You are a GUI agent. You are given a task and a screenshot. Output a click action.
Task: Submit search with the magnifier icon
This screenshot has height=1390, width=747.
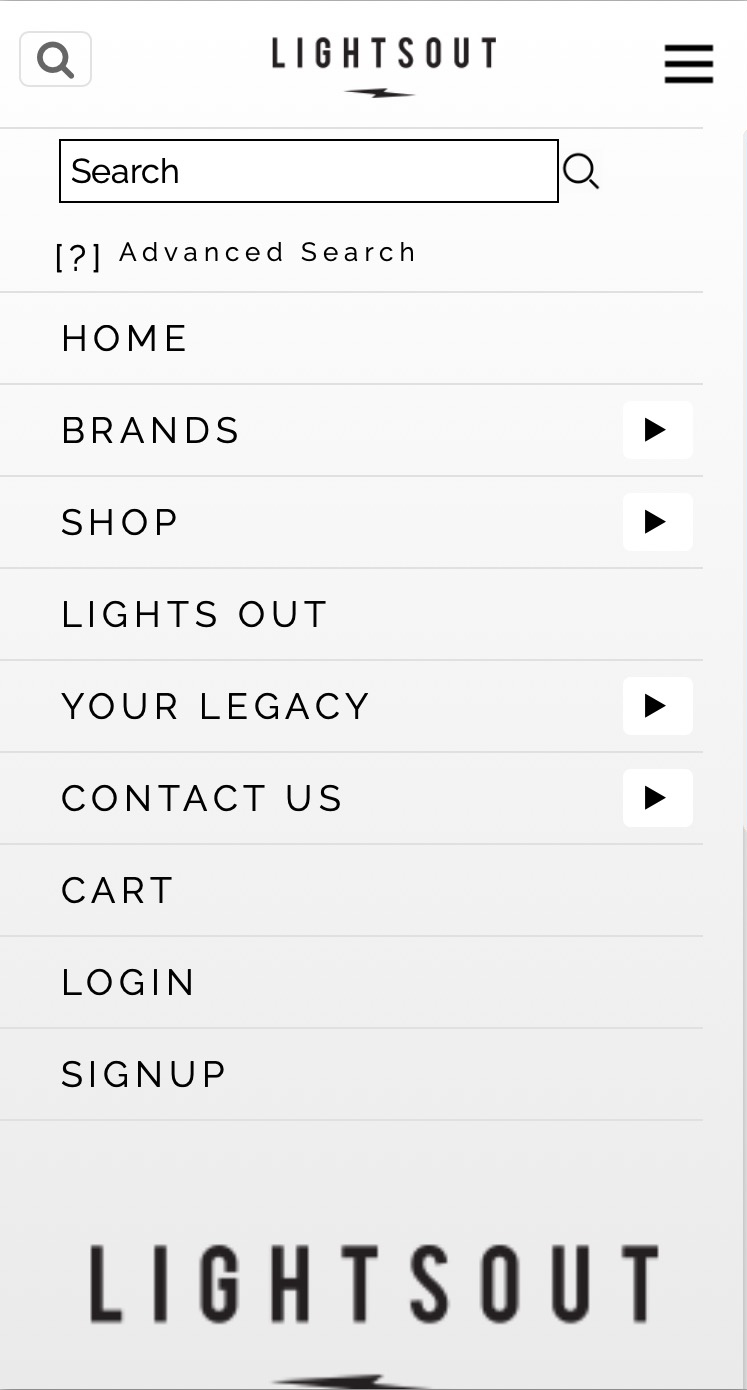click(x=581, y=171)
